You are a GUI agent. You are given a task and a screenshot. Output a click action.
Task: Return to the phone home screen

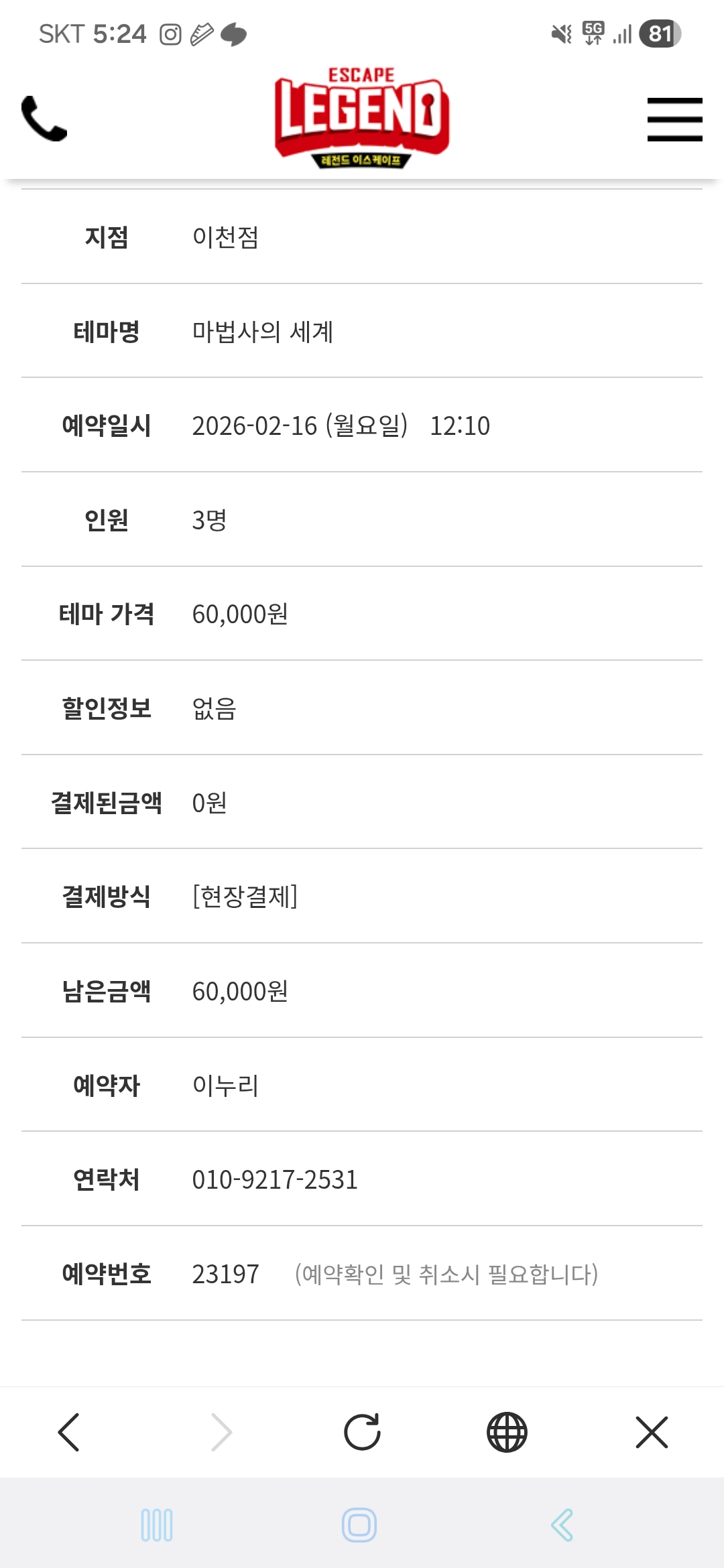tap(359, 1525)
